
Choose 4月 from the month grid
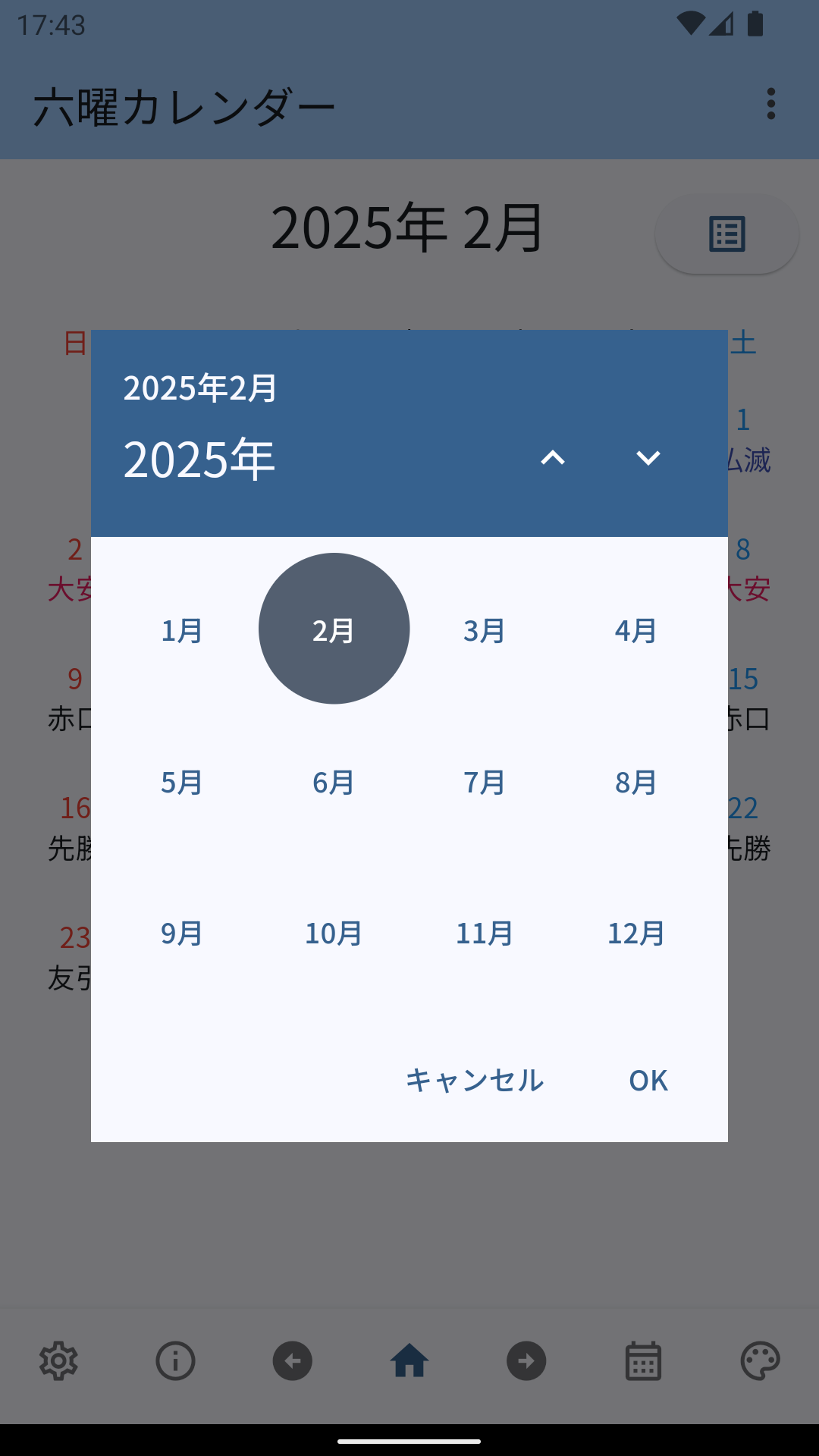coord(635,630)
